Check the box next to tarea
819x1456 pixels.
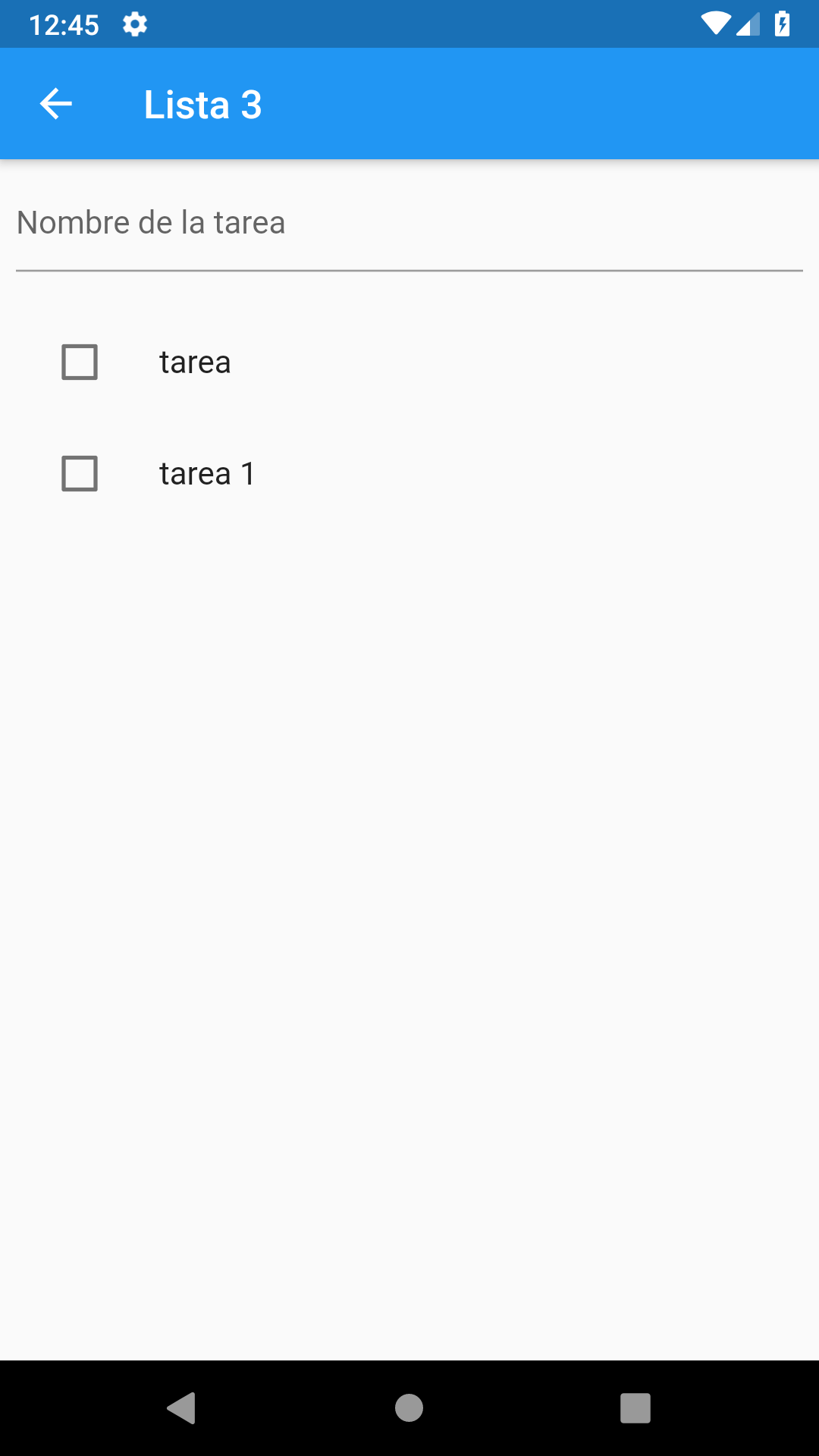point(80,362)
